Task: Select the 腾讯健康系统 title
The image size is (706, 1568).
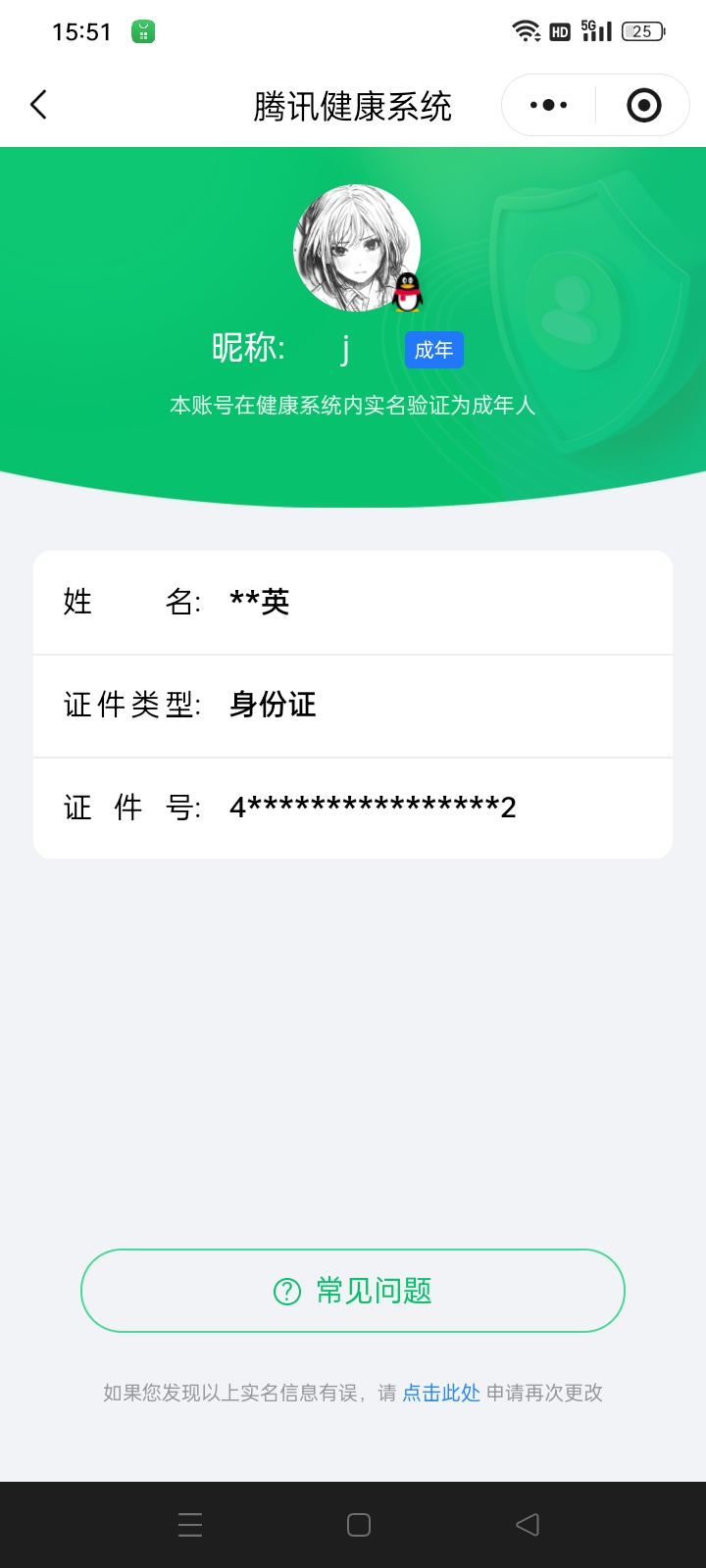Action: click(353, 104)
